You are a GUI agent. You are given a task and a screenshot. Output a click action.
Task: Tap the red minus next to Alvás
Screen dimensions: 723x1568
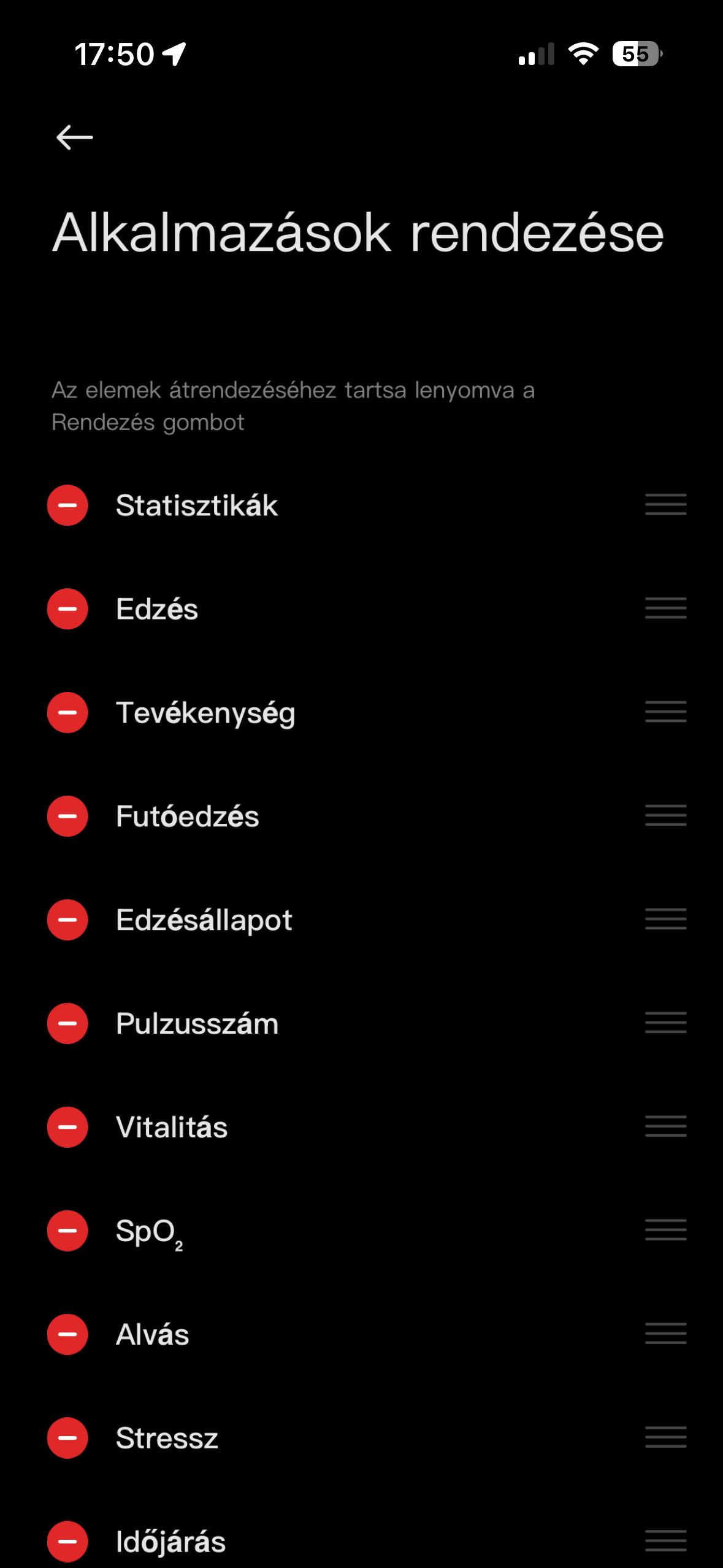tap(67, 1334)
